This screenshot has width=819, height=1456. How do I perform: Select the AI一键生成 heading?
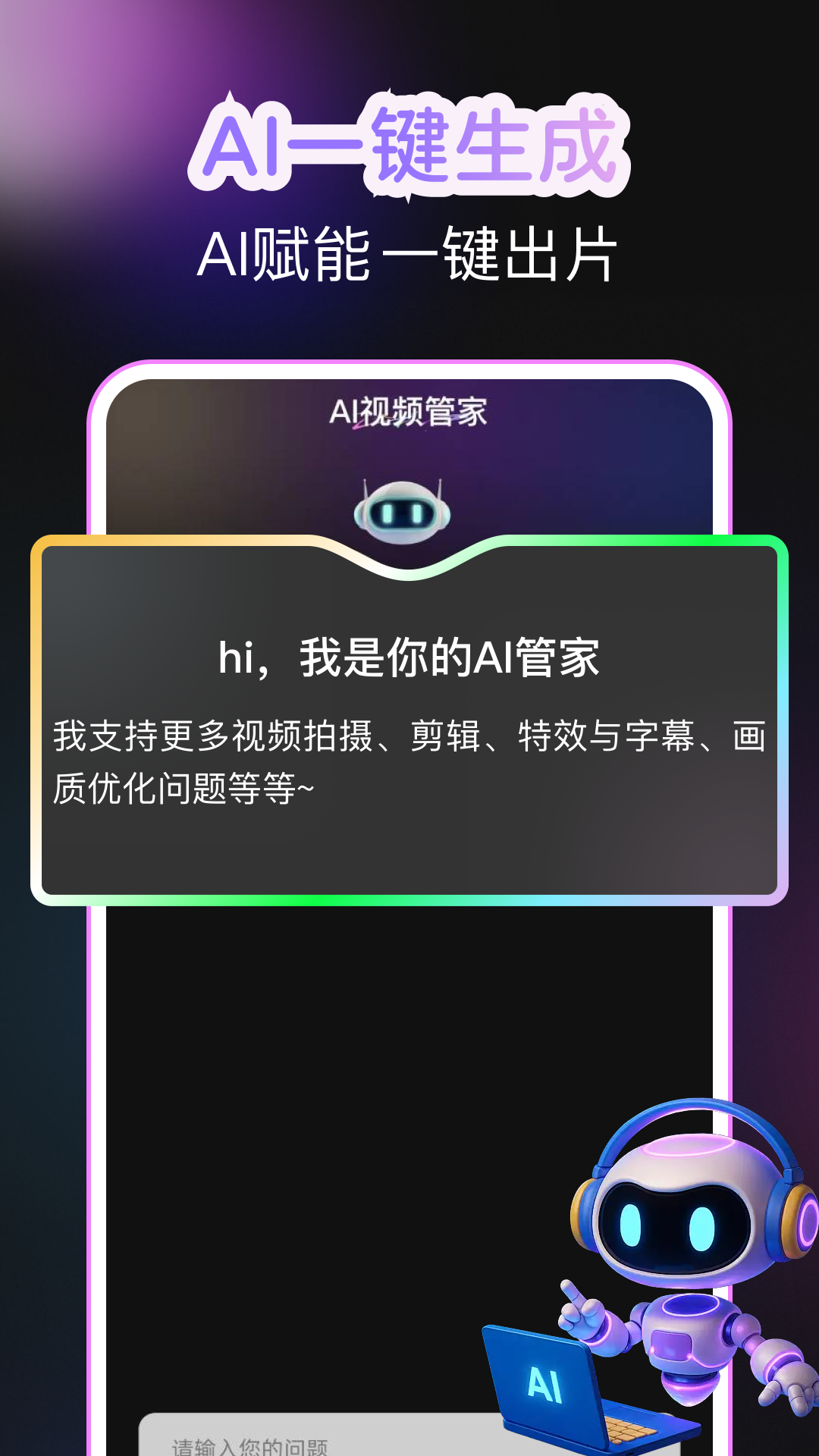coord(409,148)
